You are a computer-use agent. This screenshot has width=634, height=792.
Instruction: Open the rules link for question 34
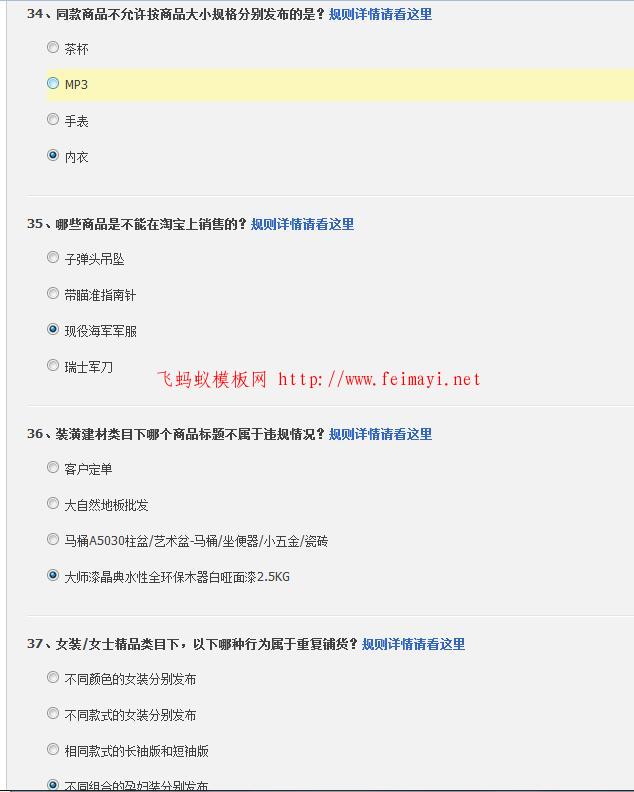pos(380,14)
